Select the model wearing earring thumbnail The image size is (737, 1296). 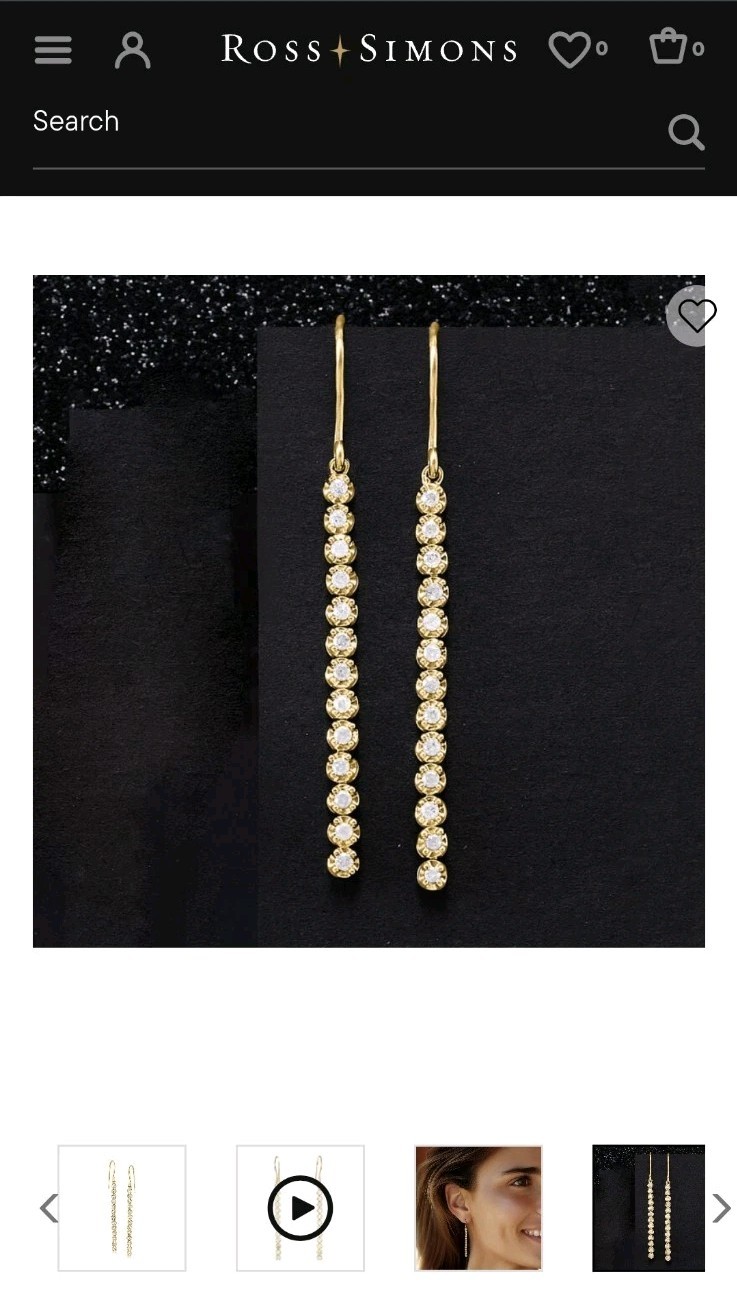[x=478, y=1208]
